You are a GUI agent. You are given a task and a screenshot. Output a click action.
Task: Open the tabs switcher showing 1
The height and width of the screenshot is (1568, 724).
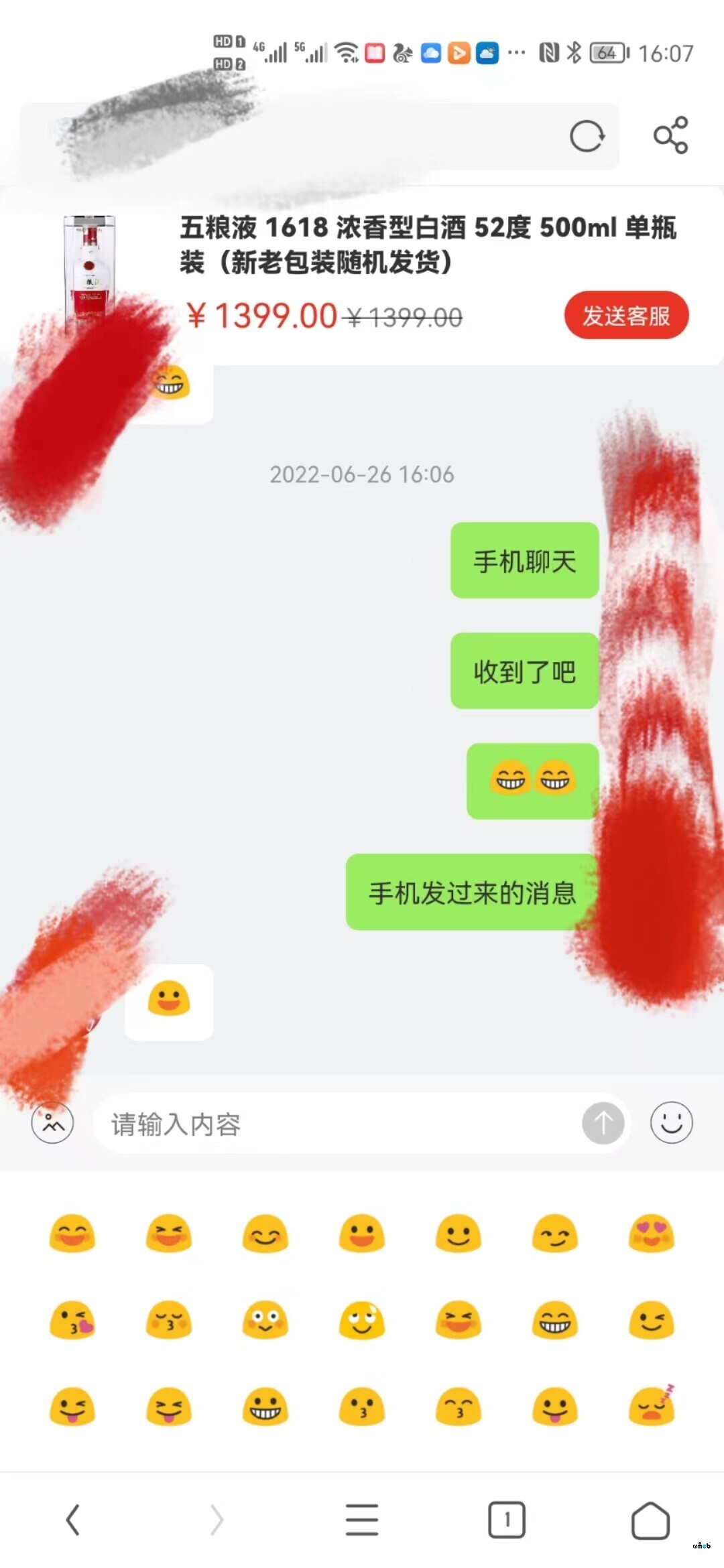(x=507, y=1520)
